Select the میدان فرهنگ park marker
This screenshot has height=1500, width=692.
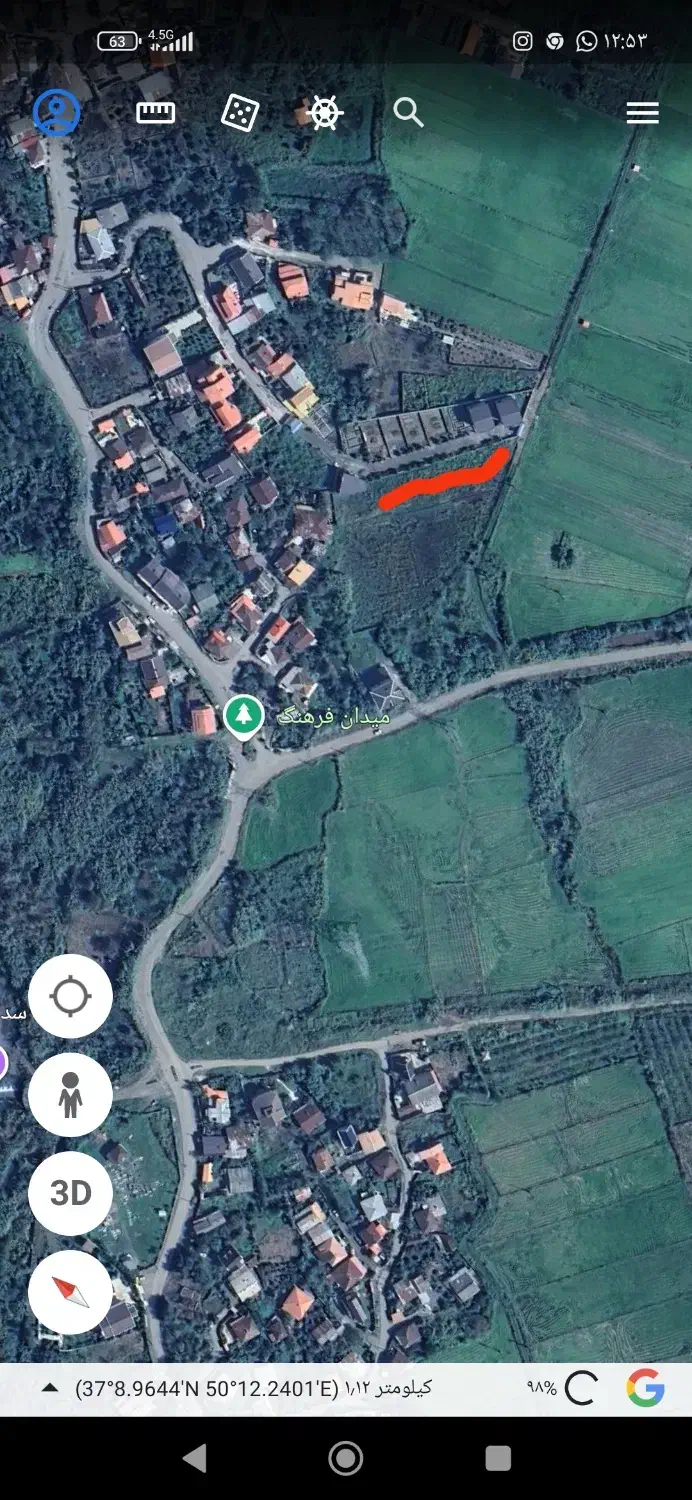pyautogui.click(x=243, y=716)
